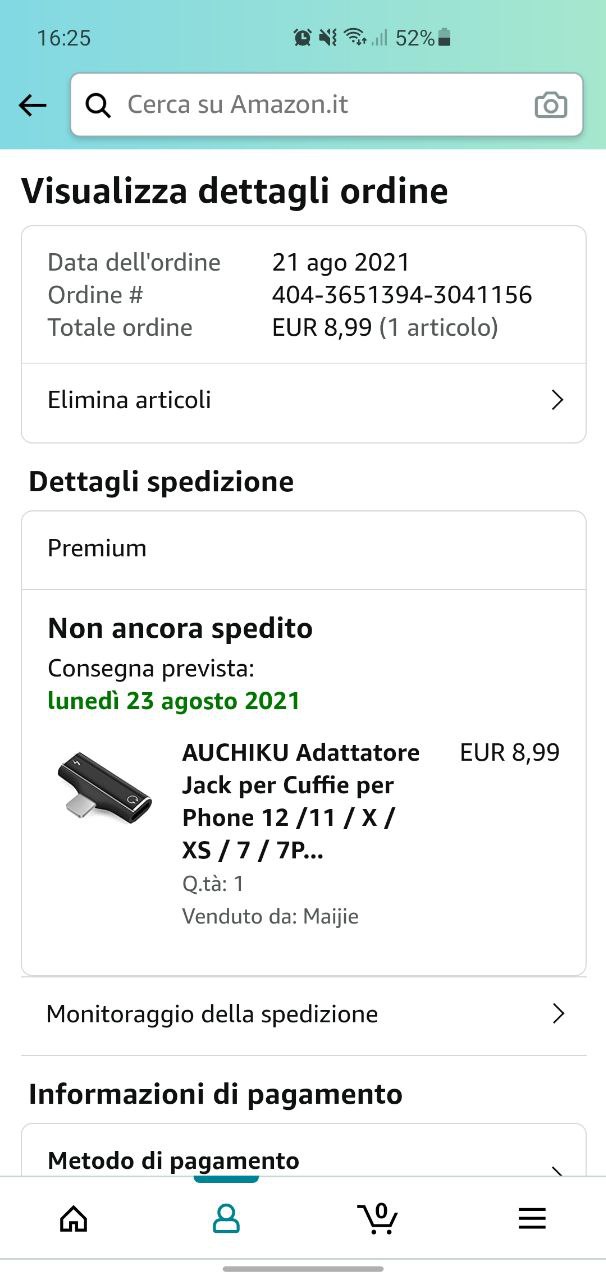Screen dimensions: 606x1280
Task: Switch to the account profile tab
Action: tap(227, 1217)
